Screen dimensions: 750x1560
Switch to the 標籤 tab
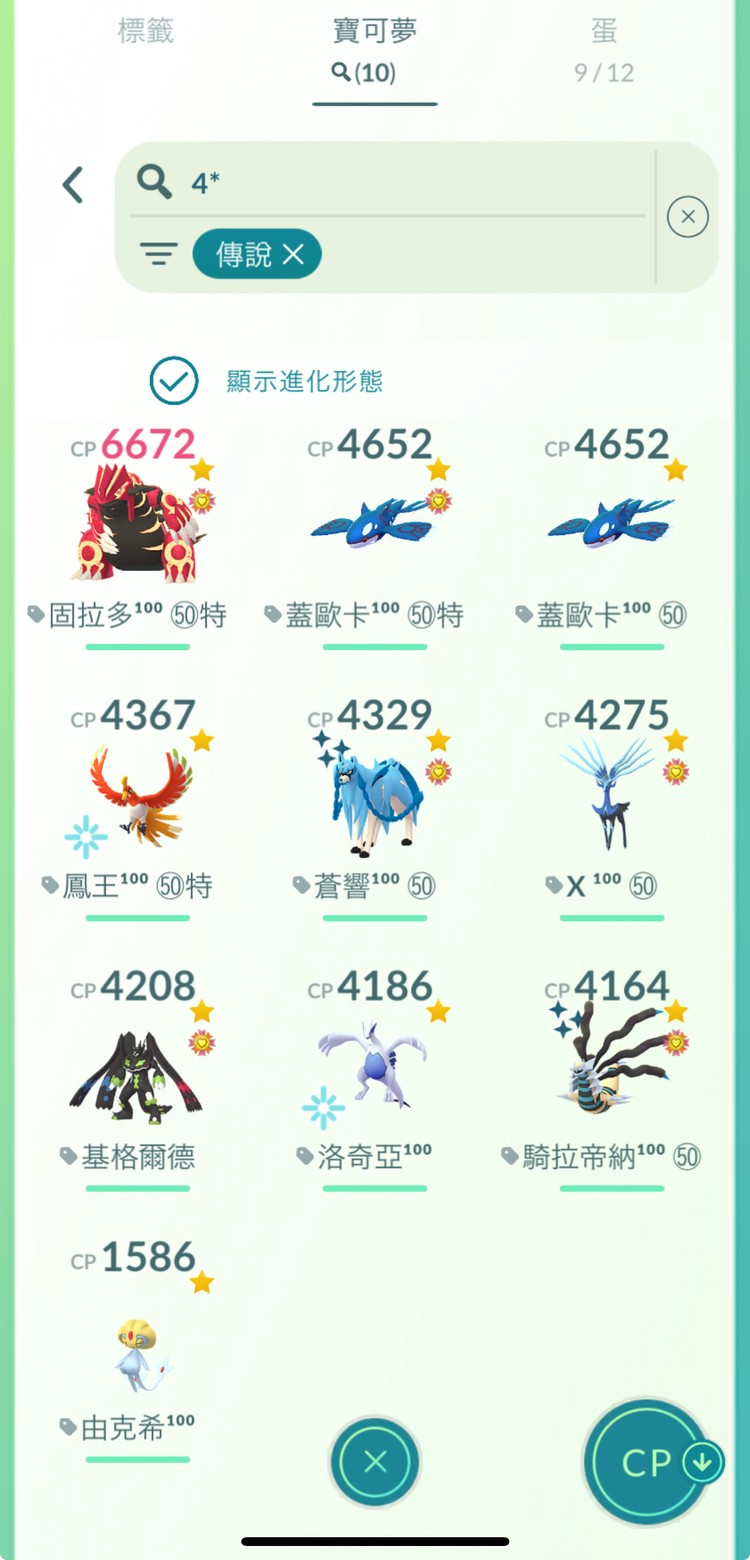coord(146,31)
